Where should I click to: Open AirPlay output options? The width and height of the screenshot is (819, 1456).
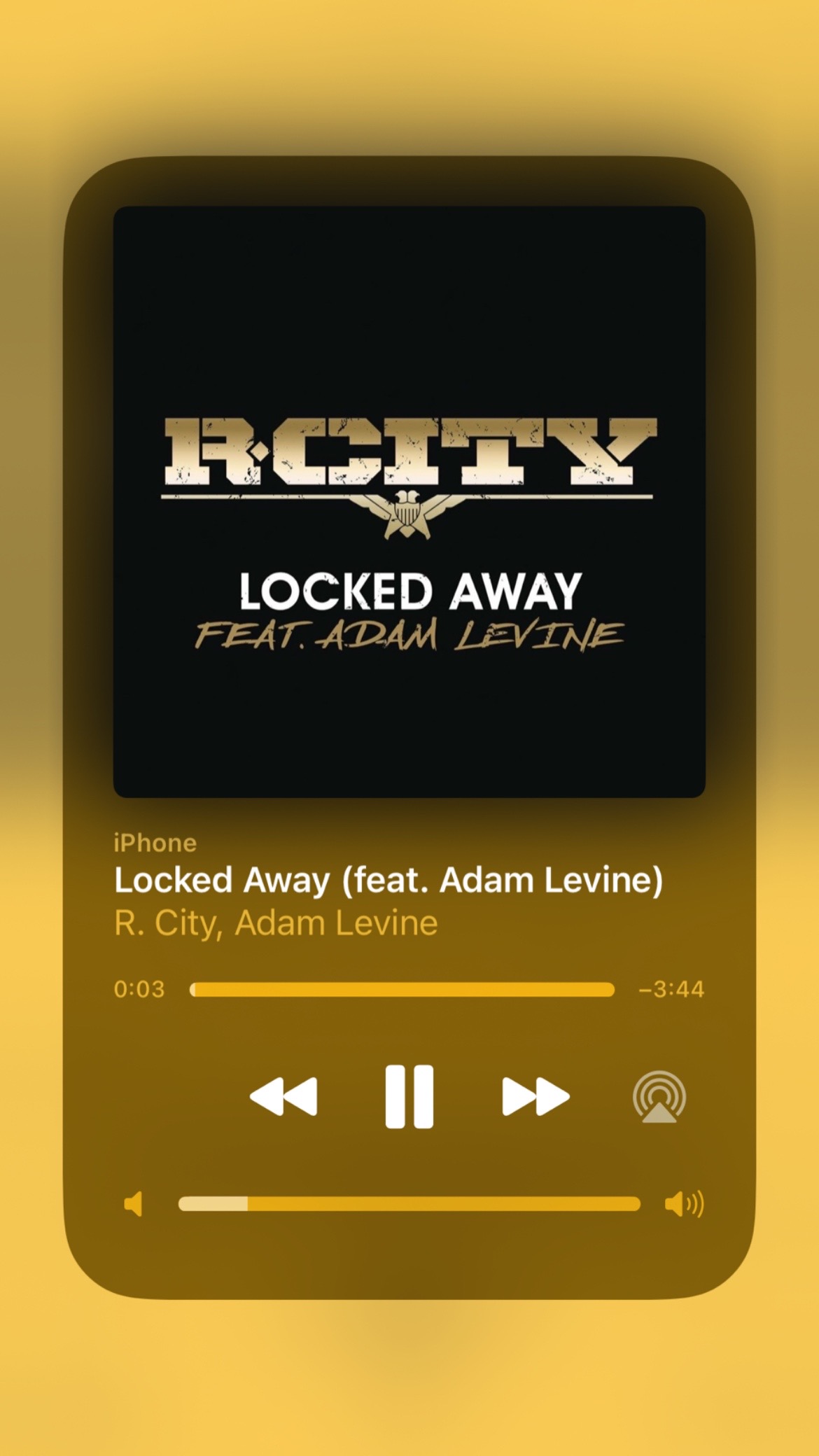pos(659,1097)
